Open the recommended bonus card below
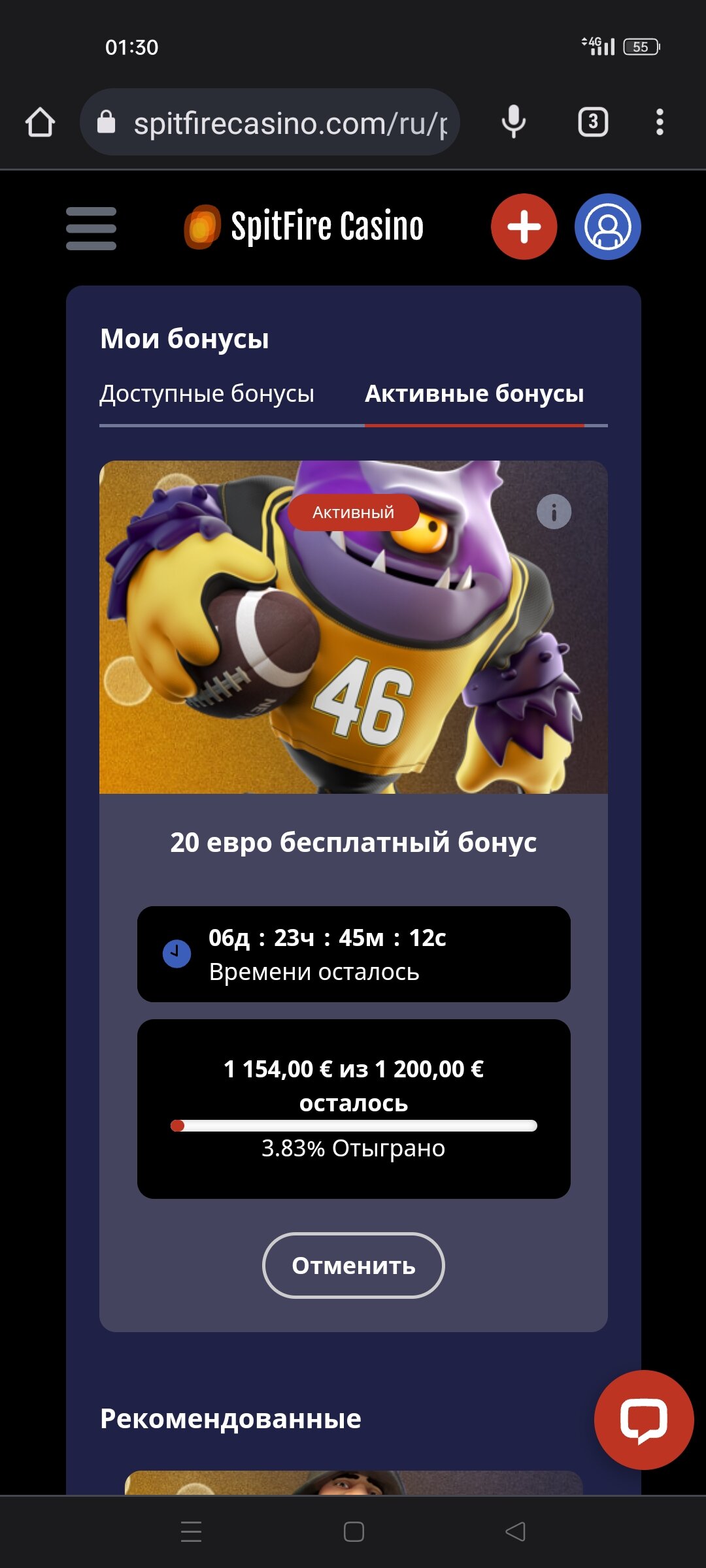Viewport: 706px width, 1568px height. pyautogui.click(x=353, y=1482)
